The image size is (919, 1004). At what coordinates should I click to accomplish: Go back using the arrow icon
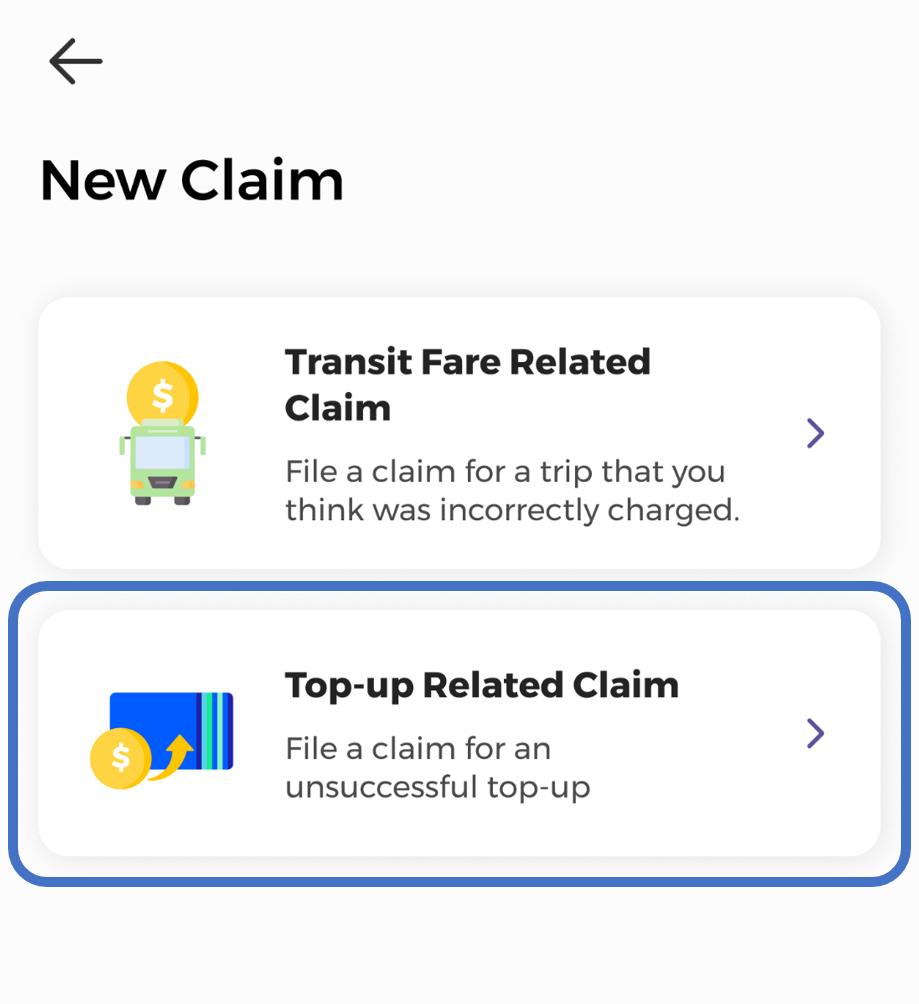[76, 62]
